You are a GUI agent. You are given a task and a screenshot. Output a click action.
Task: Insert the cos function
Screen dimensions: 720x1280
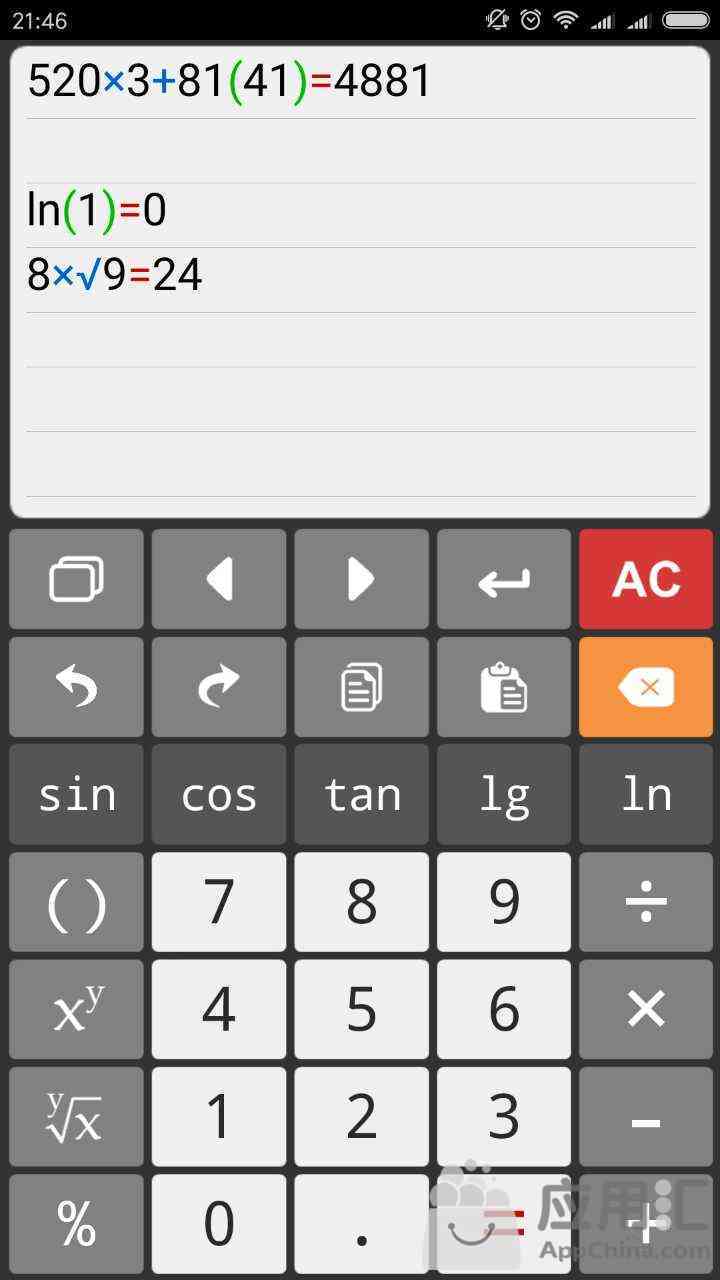pyautogui.click(x=219, y=795)
